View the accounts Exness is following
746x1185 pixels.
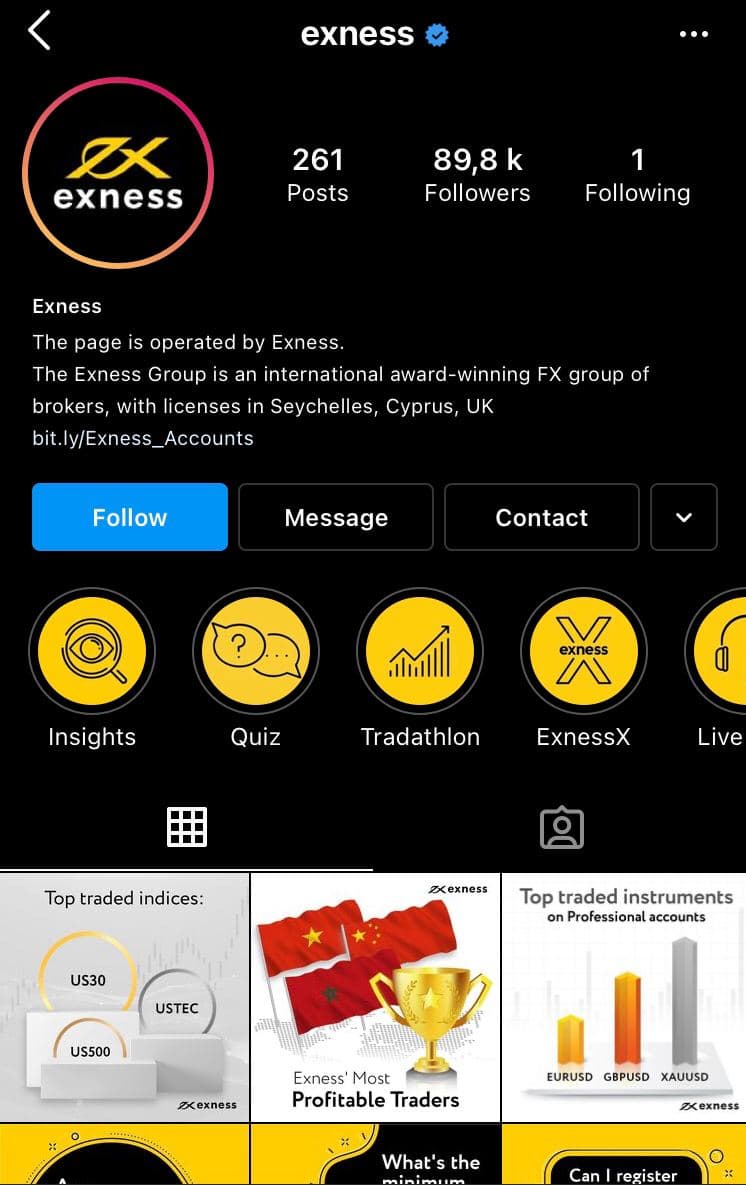click(x=637, y=175)
